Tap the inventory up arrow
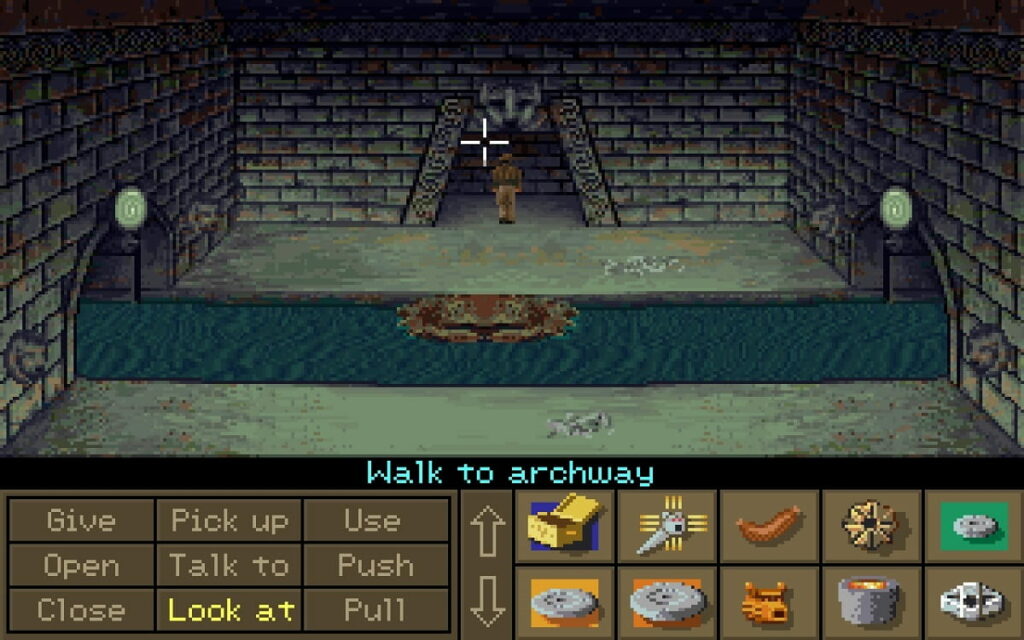The image size is (1024, 640). click(487, 531)
